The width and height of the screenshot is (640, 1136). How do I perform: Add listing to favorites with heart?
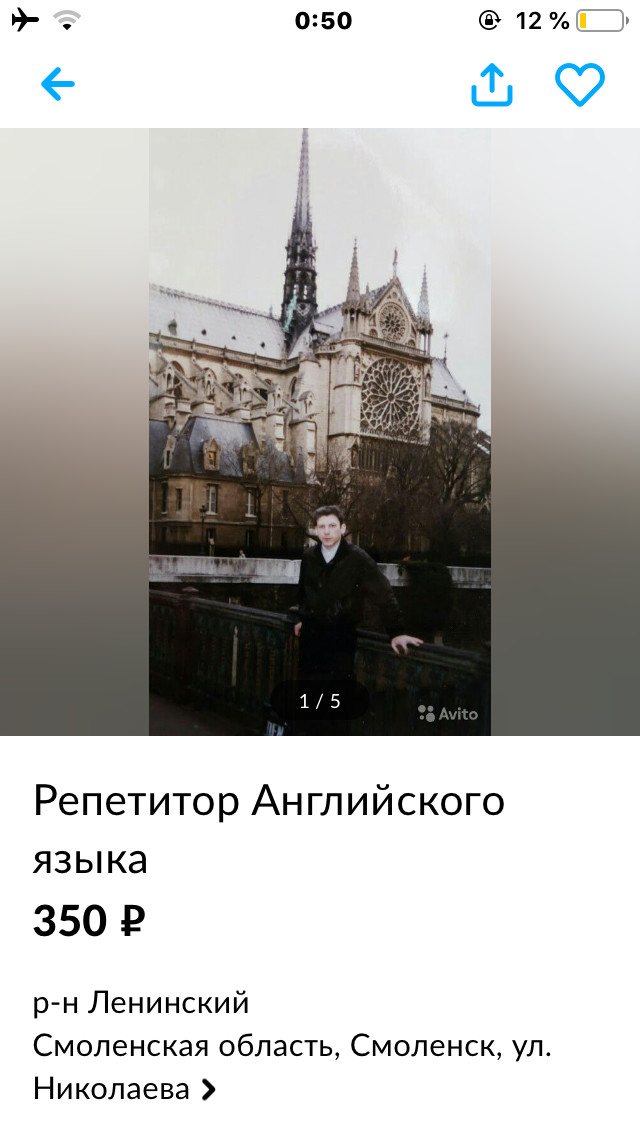[x=580, y=86]
